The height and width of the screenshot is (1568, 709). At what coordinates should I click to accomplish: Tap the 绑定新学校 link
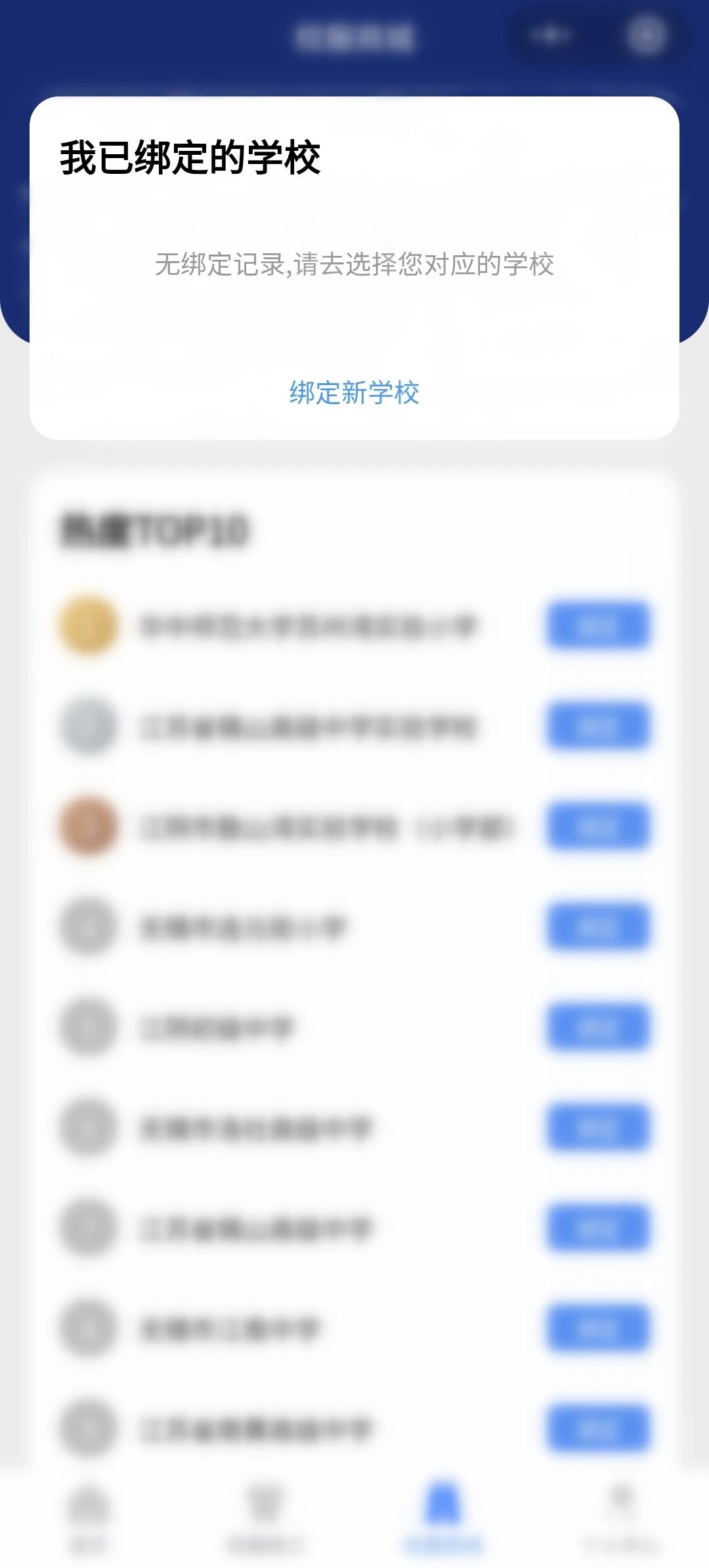(354, 393)
